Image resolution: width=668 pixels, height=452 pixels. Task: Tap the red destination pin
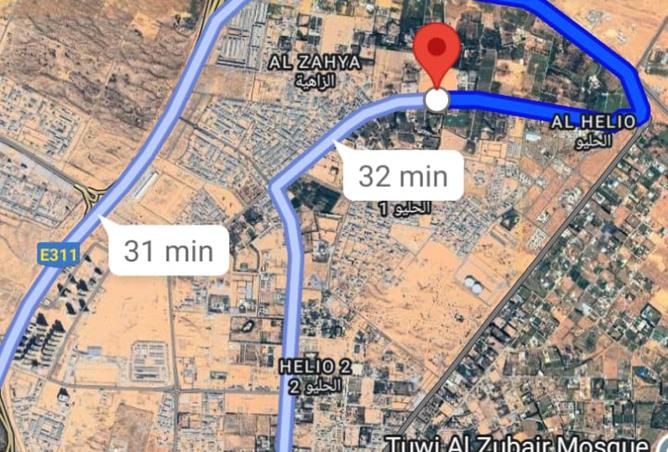[x=437, y=54]
